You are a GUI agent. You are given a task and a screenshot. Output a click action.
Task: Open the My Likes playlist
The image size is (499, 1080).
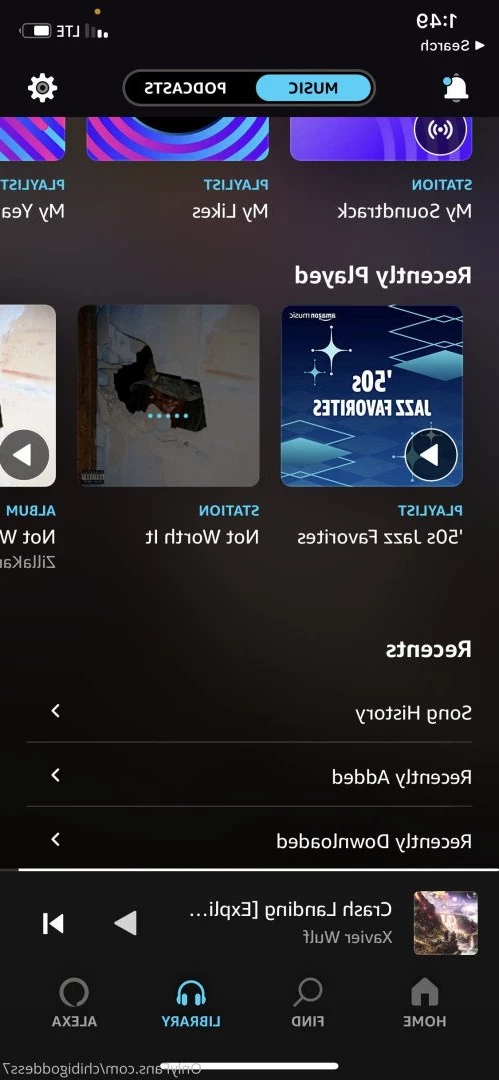pyautogui.click(x=178, y=169)
